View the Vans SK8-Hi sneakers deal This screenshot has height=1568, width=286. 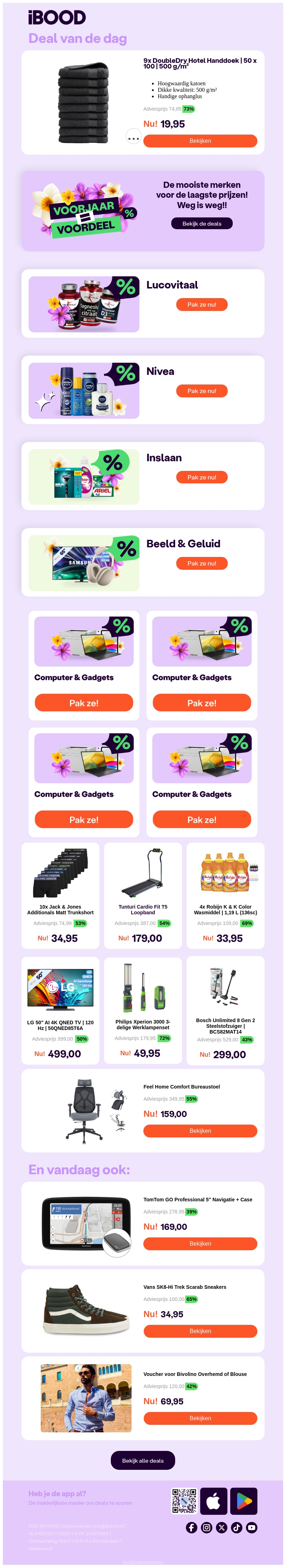click(x=200, y=1331)
